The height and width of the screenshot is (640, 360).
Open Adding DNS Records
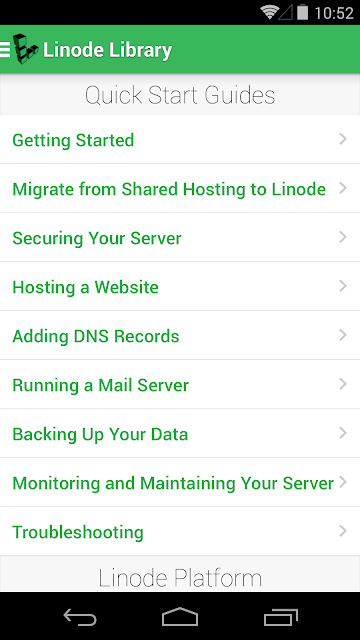(x=180, y=335)
